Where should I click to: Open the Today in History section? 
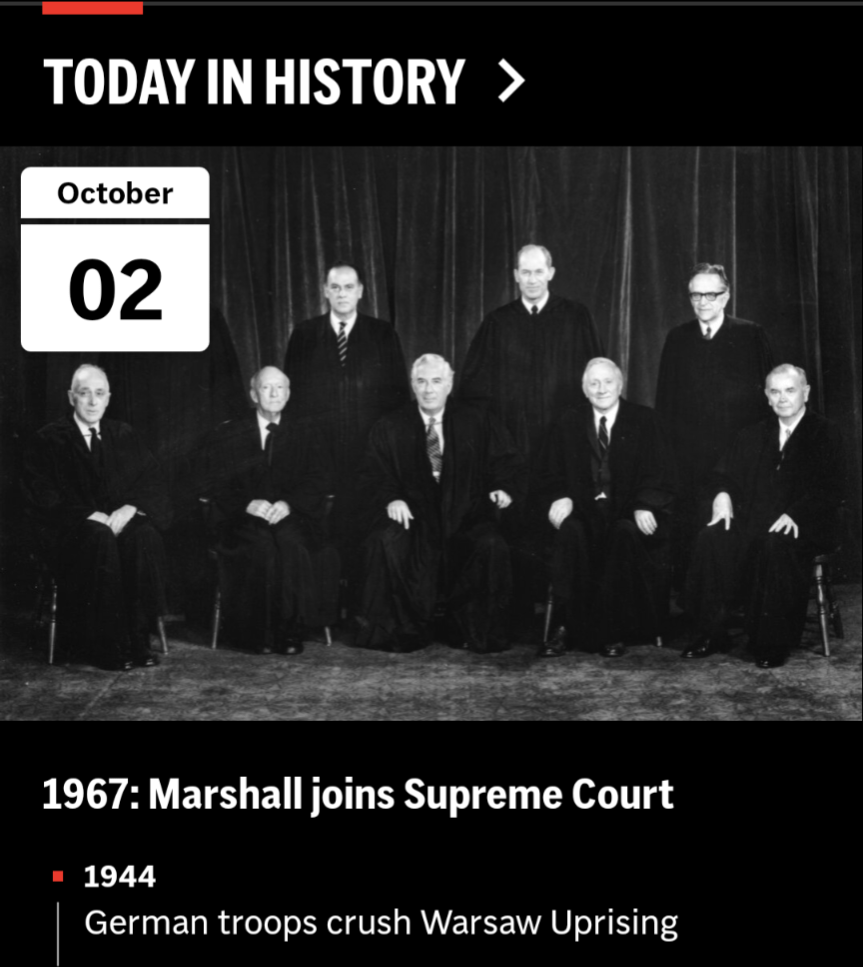point(283,82)
